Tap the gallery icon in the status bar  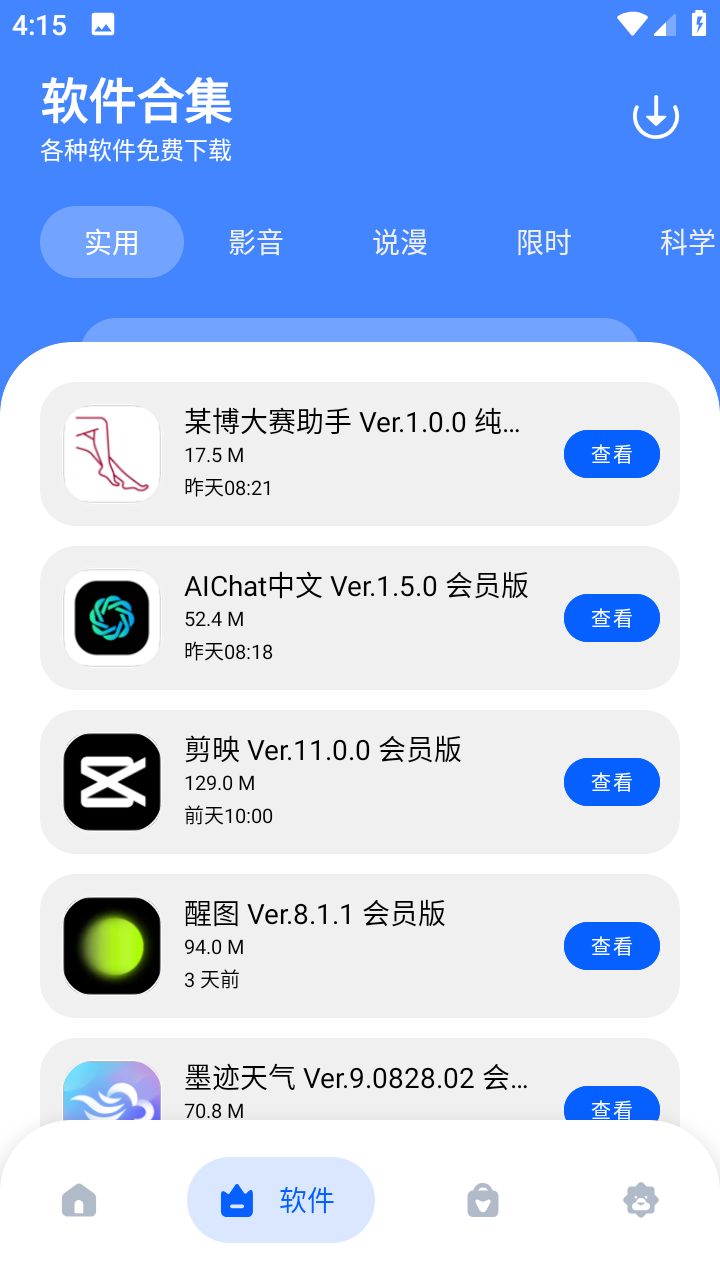tap(104, 22)
